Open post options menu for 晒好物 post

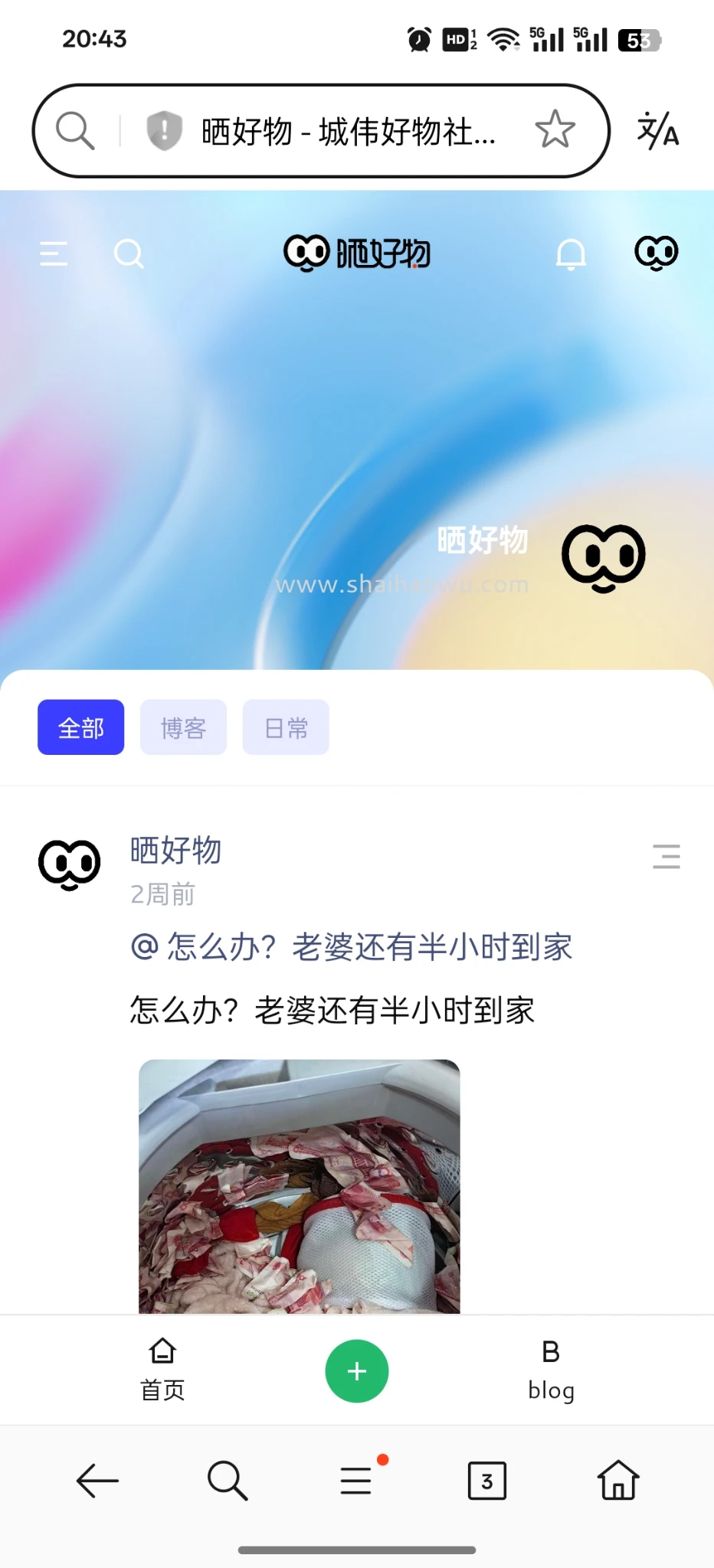666,856
